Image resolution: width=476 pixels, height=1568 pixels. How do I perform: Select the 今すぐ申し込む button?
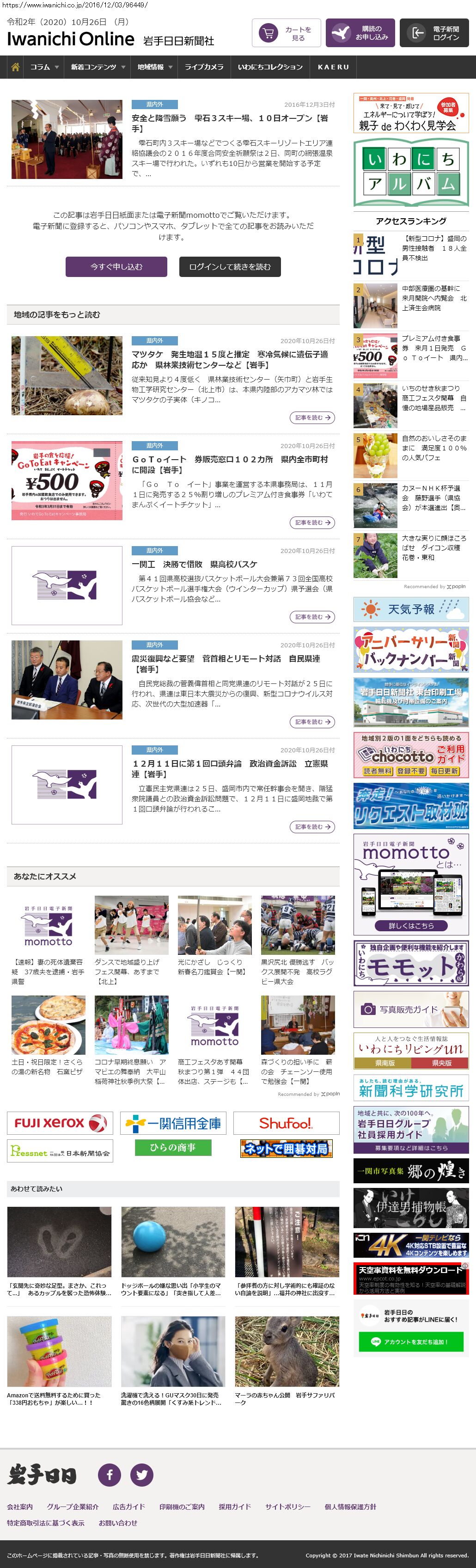tap(116, 267)
